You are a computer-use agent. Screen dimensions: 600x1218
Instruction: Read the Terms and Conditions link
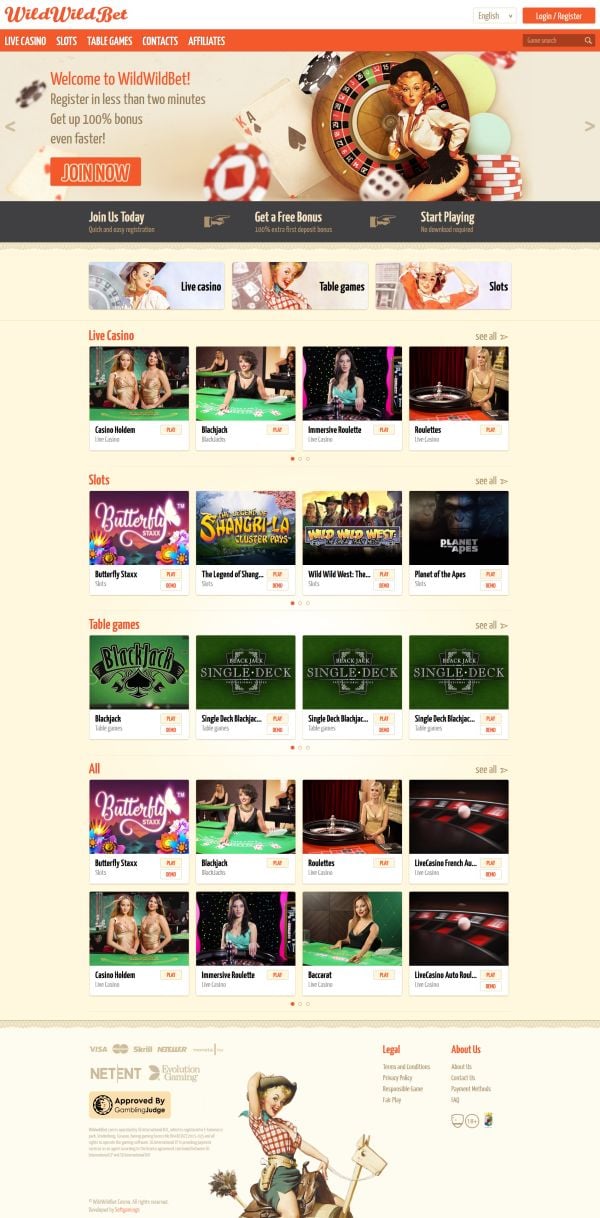(406, 1067)
